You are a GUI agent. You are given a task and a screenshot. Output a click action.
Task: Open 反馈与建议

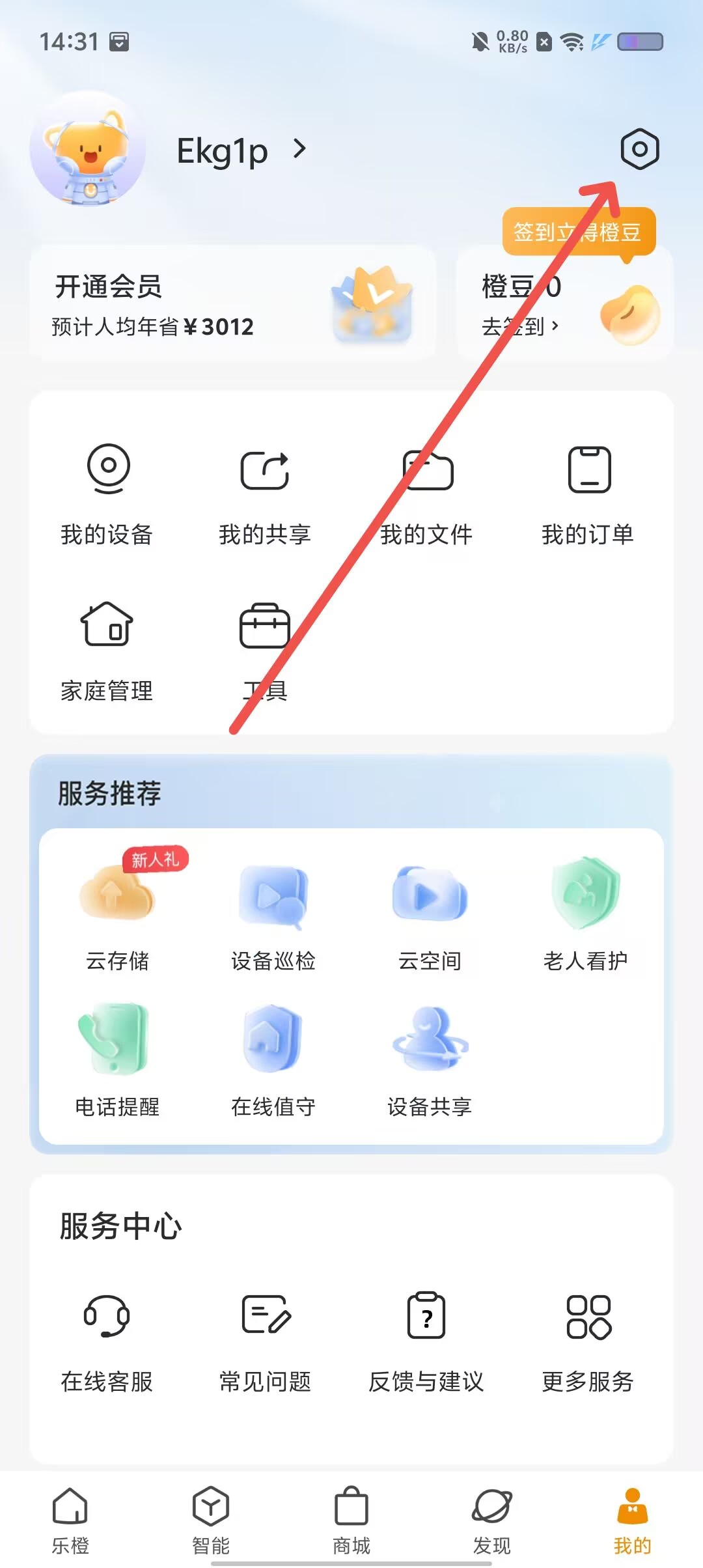tap(426, 1341)
